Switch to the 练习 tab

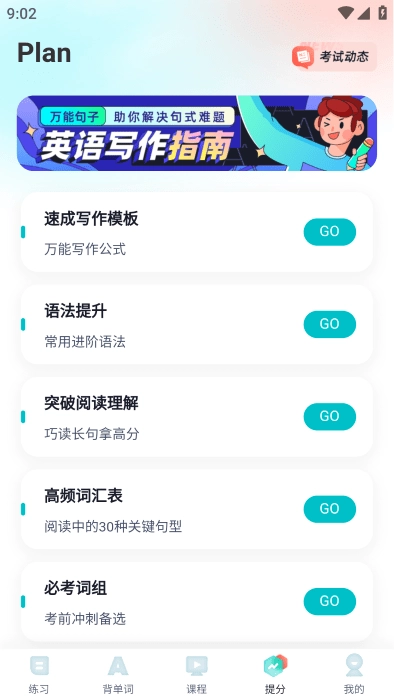39,675
